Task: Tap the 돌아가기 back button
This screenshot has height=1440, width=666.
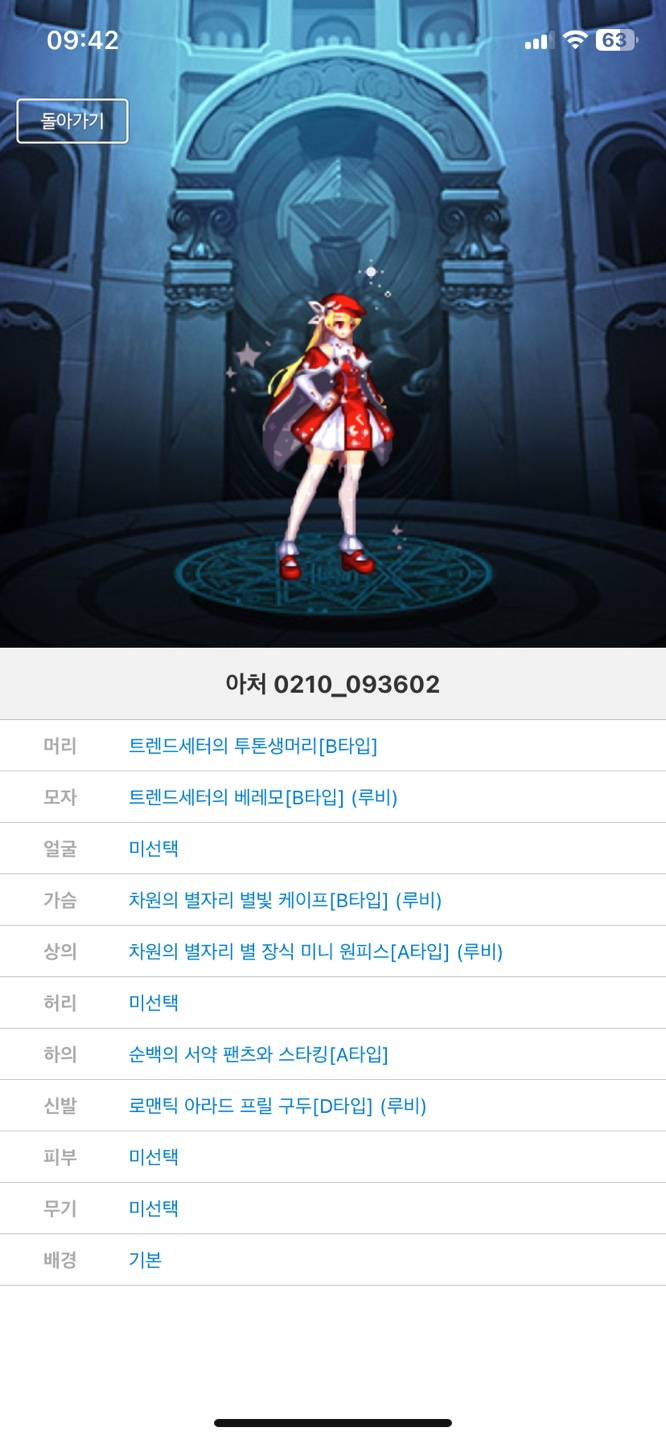Action: [72, 121]
